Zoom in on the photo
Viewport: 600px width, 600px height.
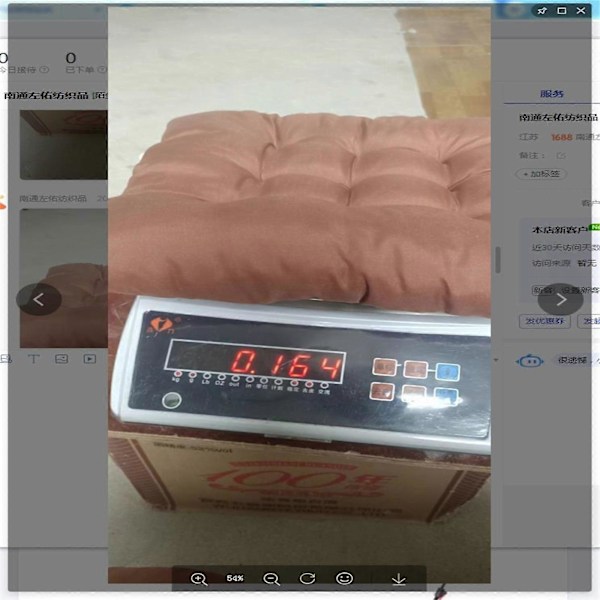[x=199, y=579]
